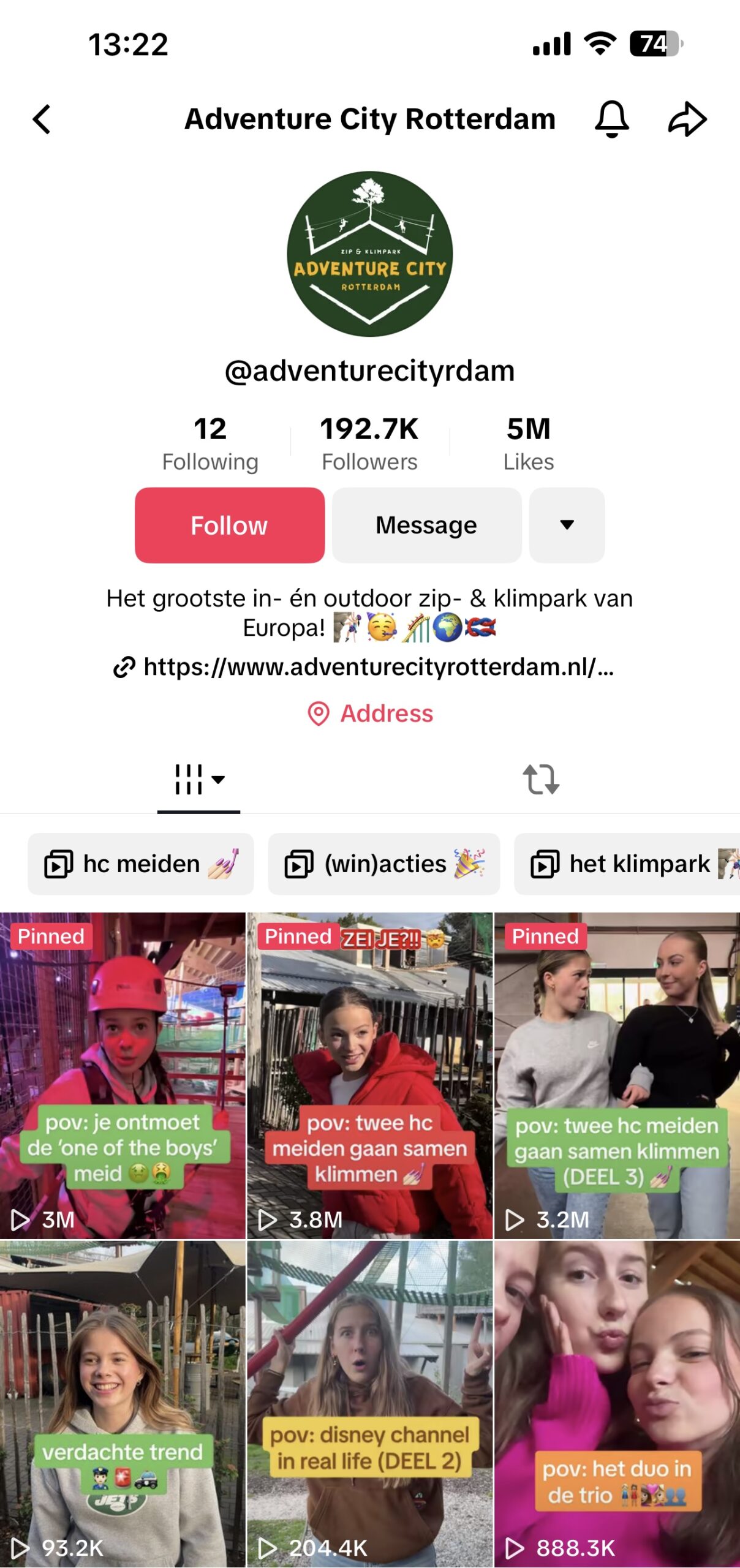The image size is (740, 1568).
Task: Play the 'verdachte trend' video
Action: point(123,1403)
